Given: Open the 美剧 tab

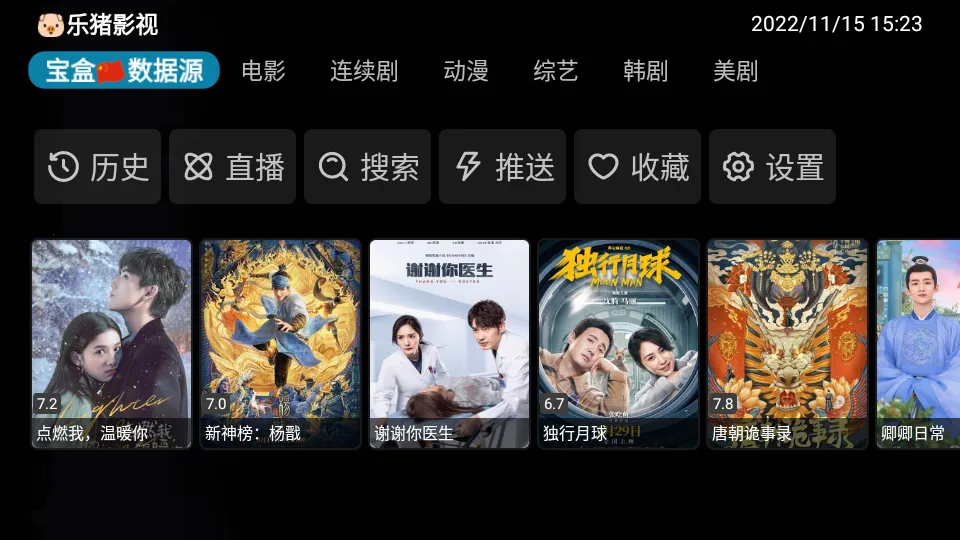Looking at the screenshot, I should 735,71.
